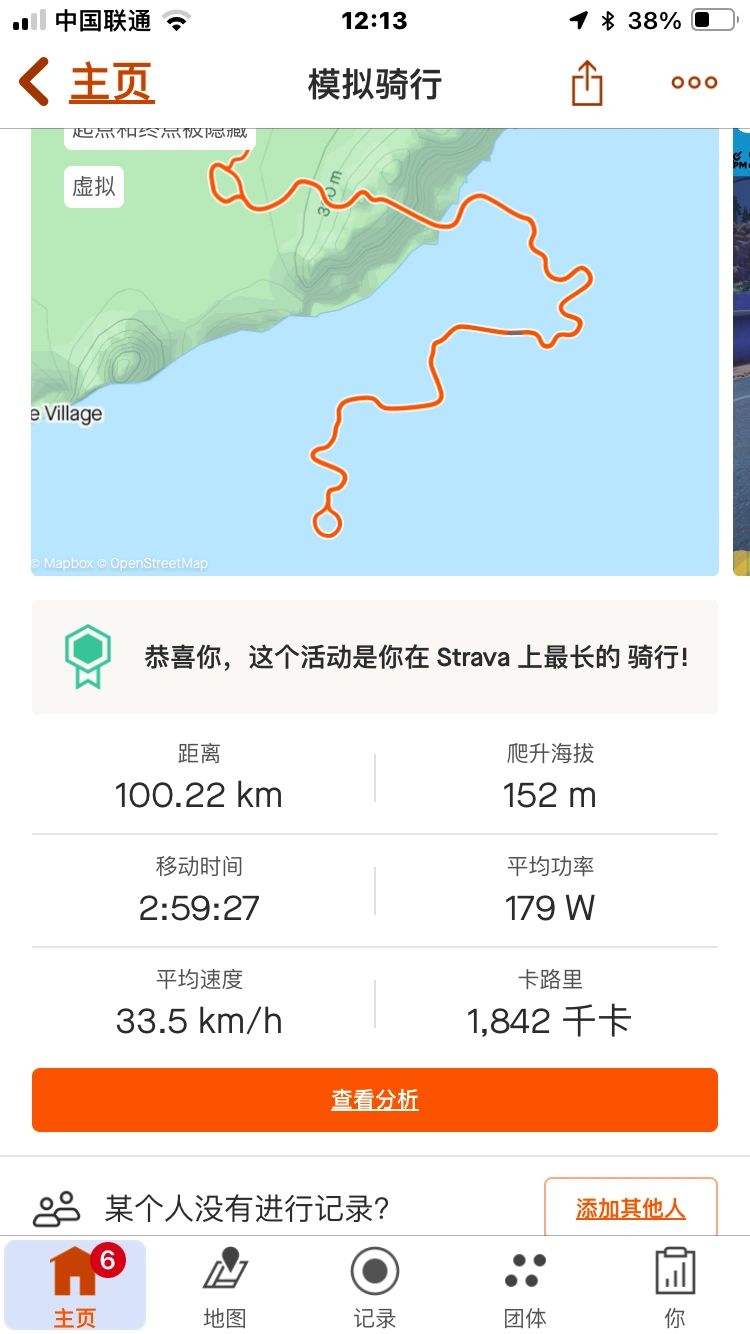
Task: Tap the 100.22 km distance stat
Action: [196, 794]
